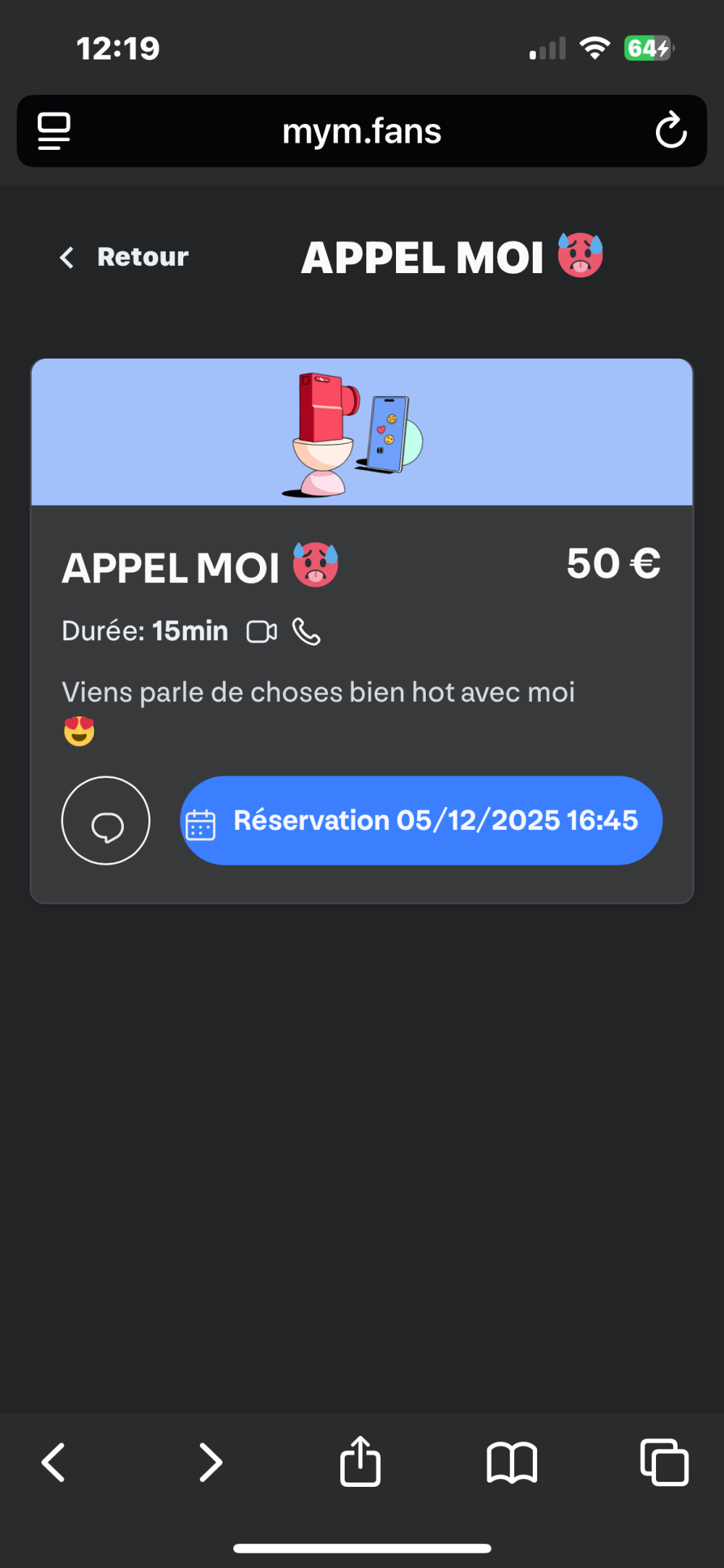
Task: Reload the mym.fans page
Action: click(670, 131)
